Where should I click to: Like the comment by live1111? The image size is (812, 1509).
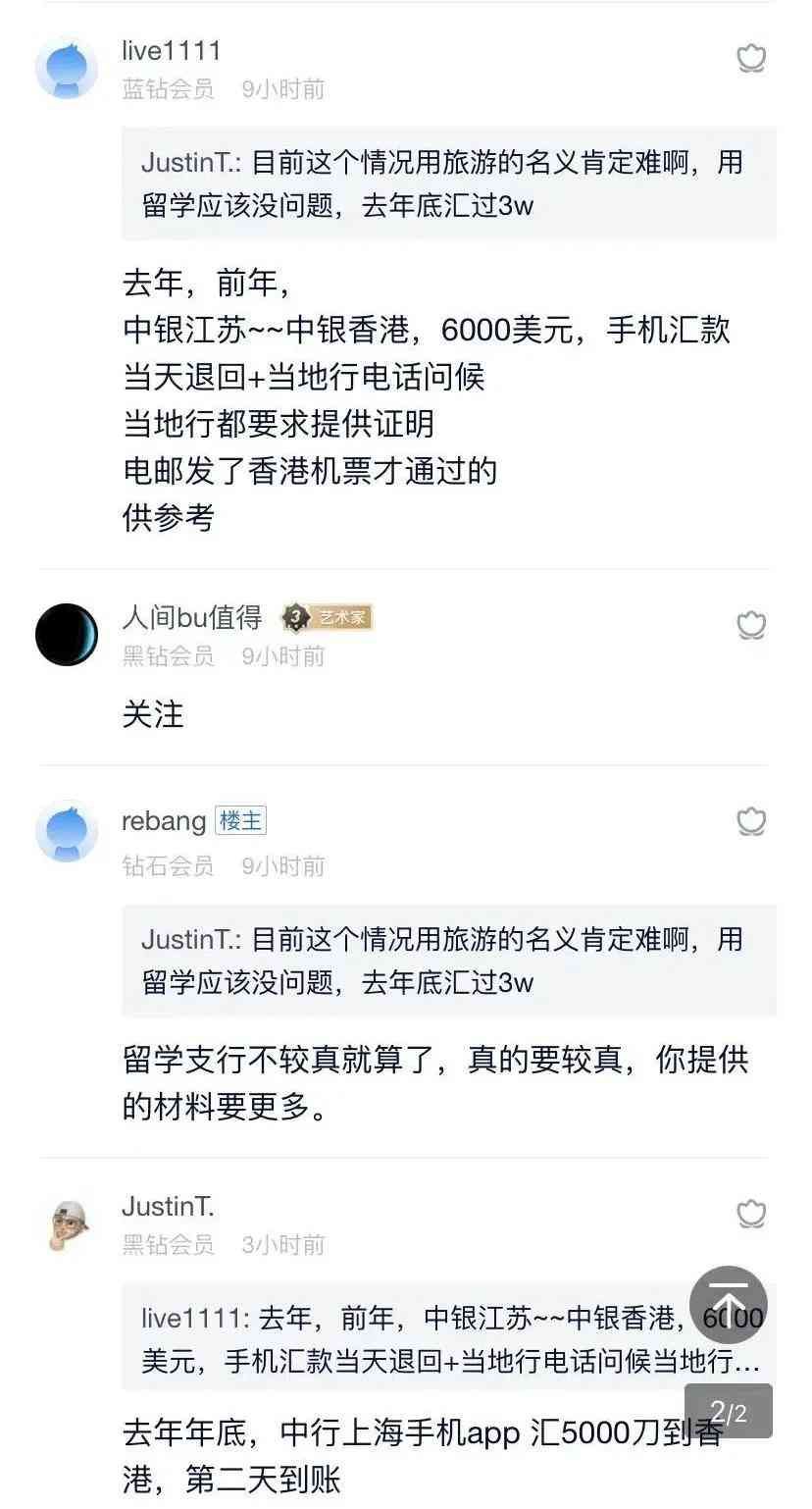coord(751,59)
